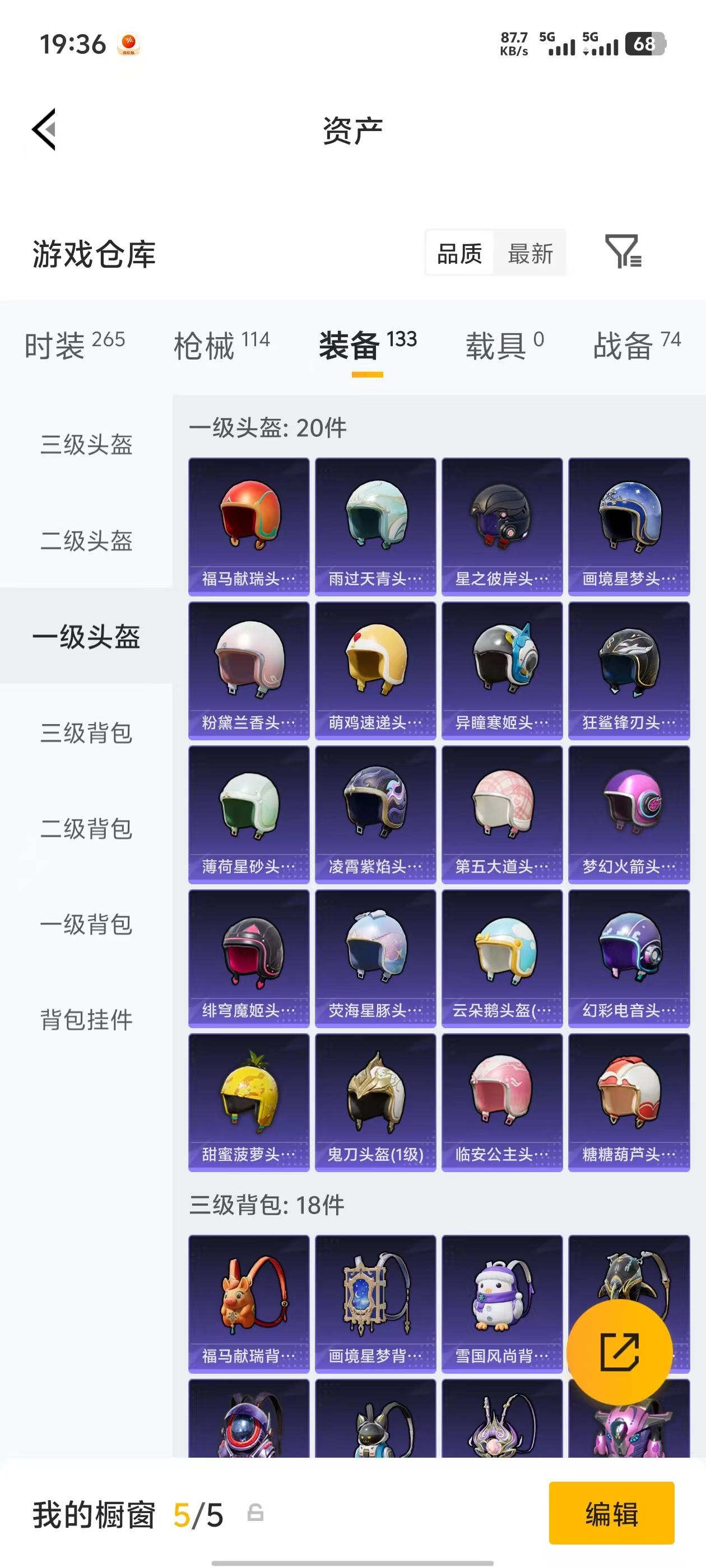Viewport: 706px width, 1568px height.
Task: Show items under 一级背包
Action: [x=86, y=925]
